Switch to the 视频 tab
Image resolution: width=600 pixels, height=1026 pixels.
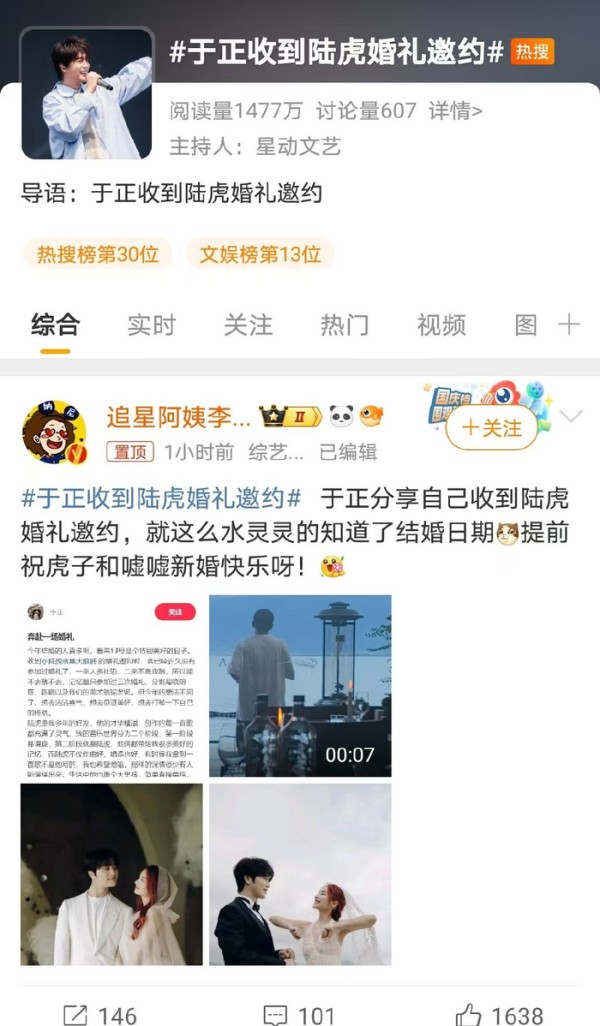pos(441,324)
